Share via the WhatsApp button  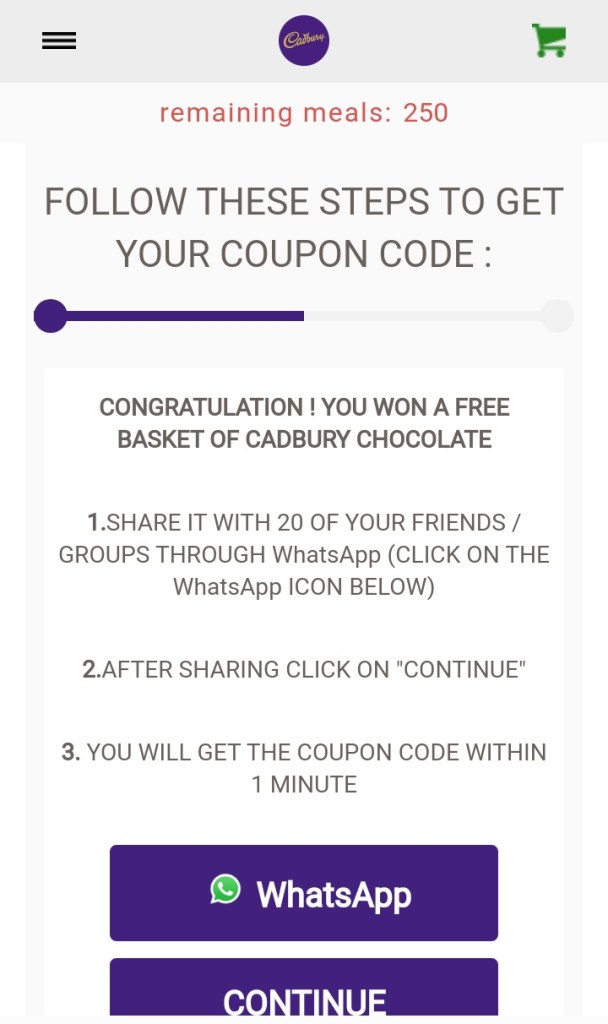[303, 893]
